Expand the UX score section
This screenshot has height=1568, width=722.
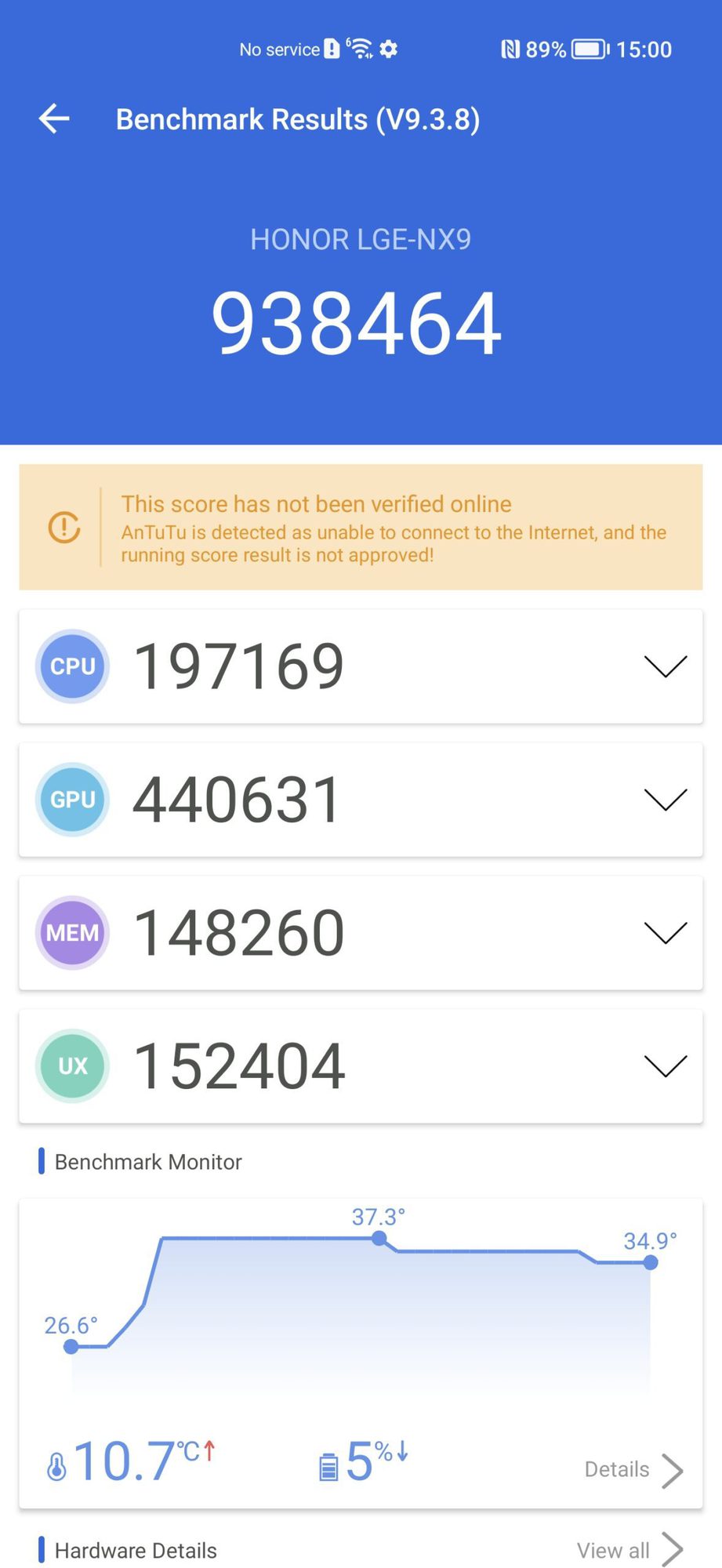point(665,1066)
